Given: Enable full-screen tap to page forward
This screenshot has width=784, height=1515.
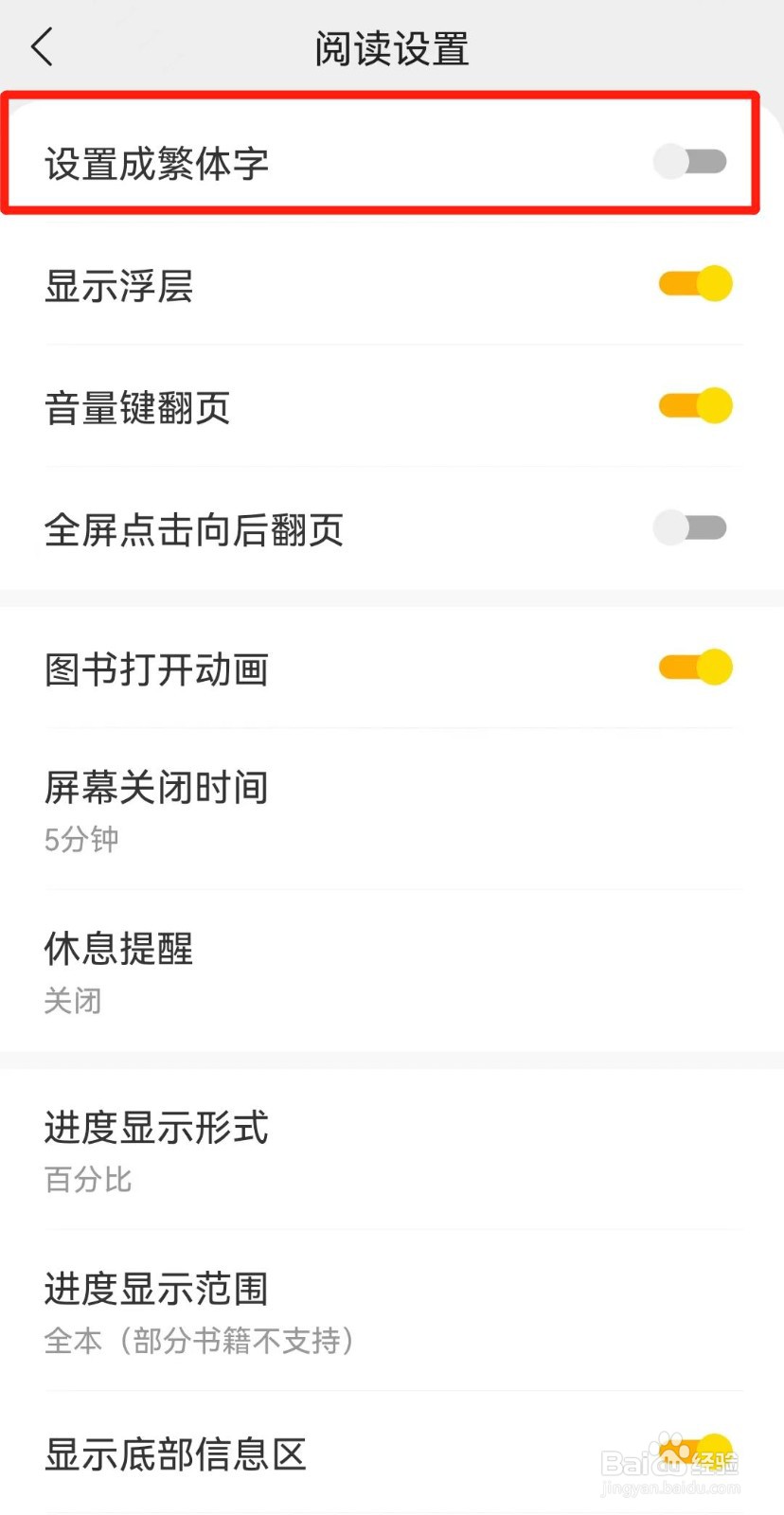Looking at the screenshot, I should click(690, 527).
